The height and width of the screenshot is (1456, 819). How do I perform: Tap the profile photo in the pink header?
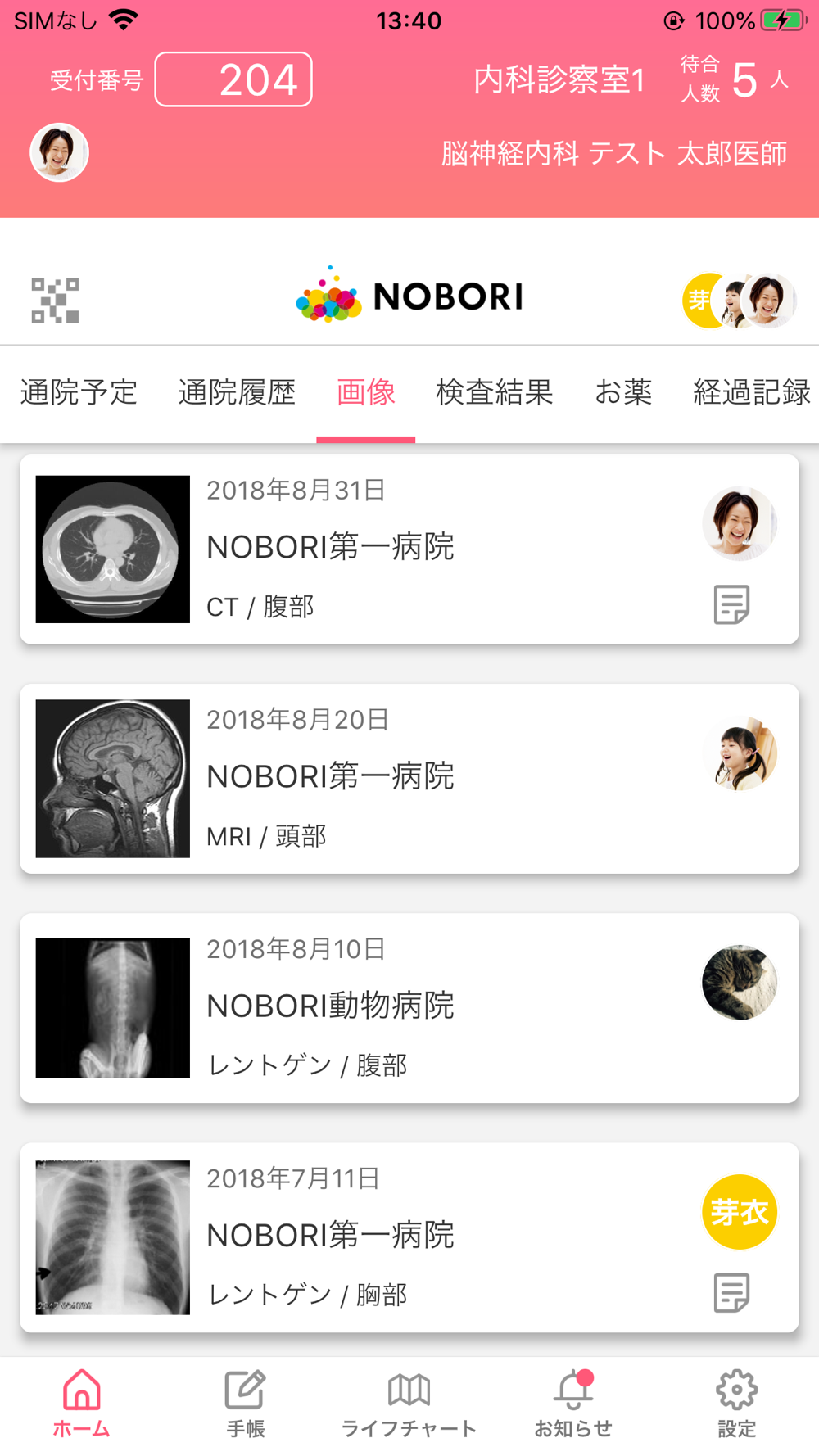[x=59, y=152]
